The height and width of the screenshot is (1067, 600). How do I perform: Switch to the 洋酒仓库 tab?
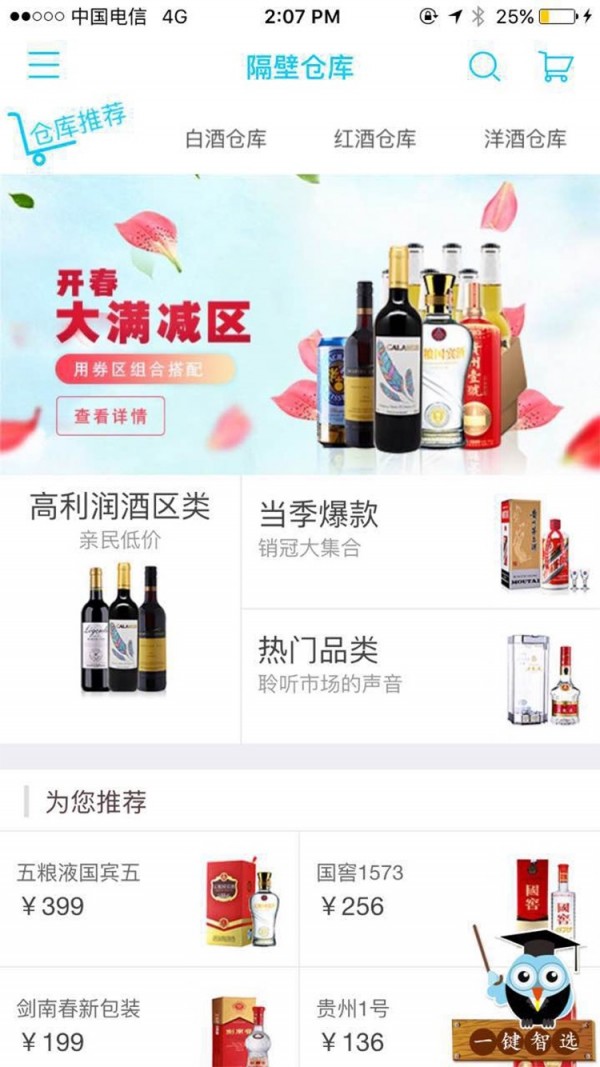click(525, 139)
